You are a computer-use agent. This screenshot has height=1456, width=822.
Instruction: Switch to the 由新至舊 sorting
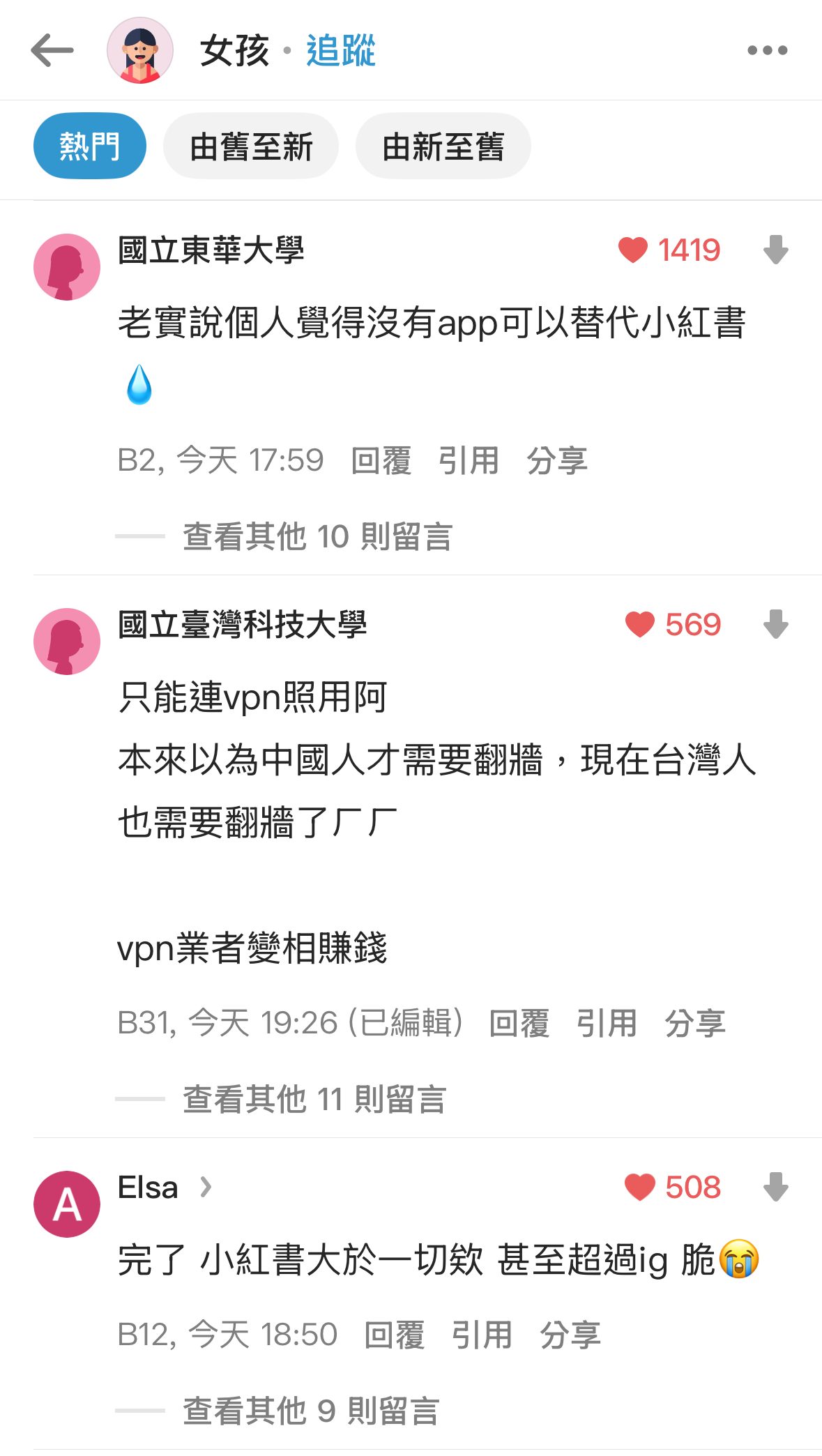(x=443, y=146)
